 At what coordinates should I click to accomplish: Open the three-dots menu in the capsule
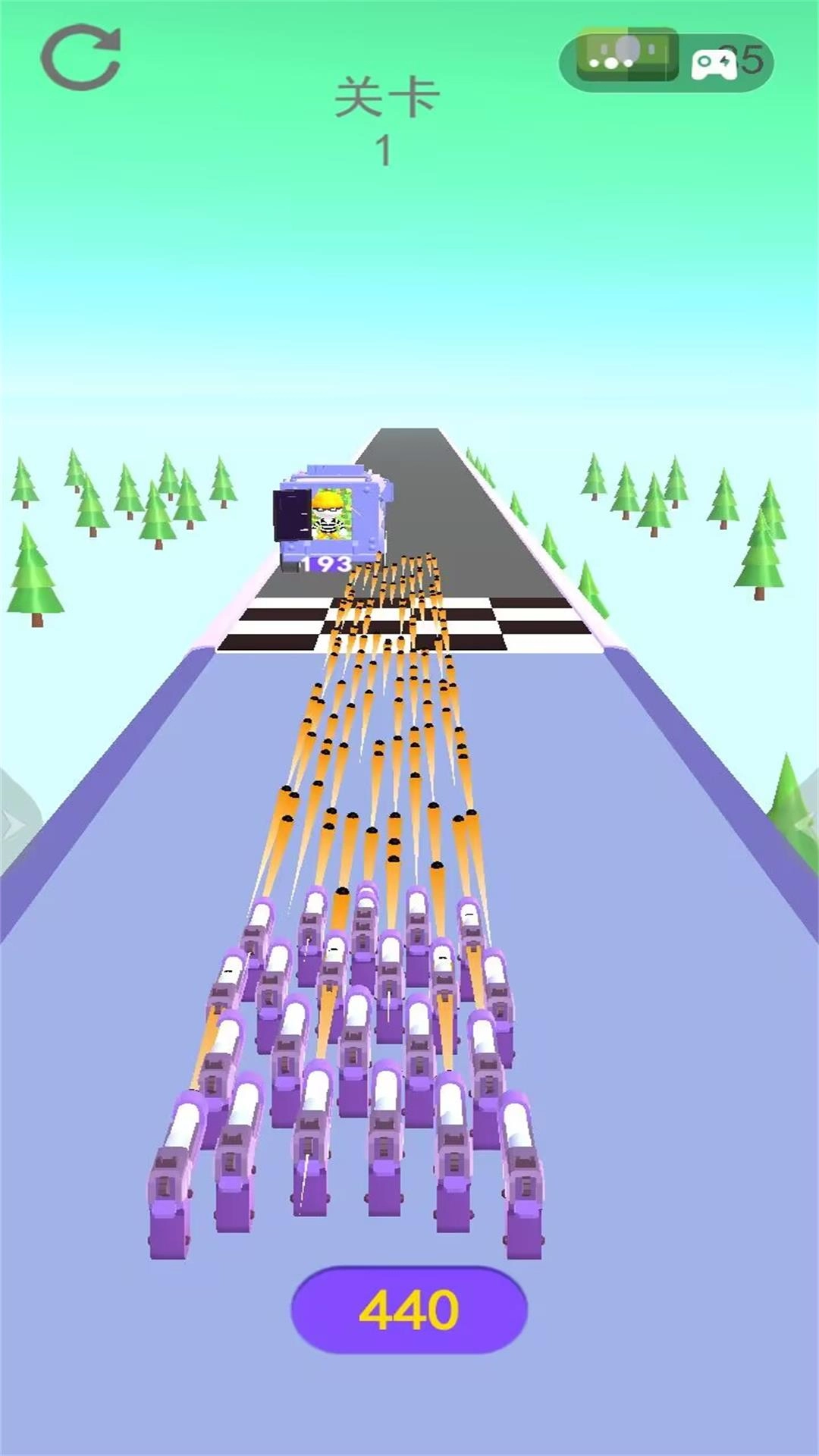coord(611,62)
